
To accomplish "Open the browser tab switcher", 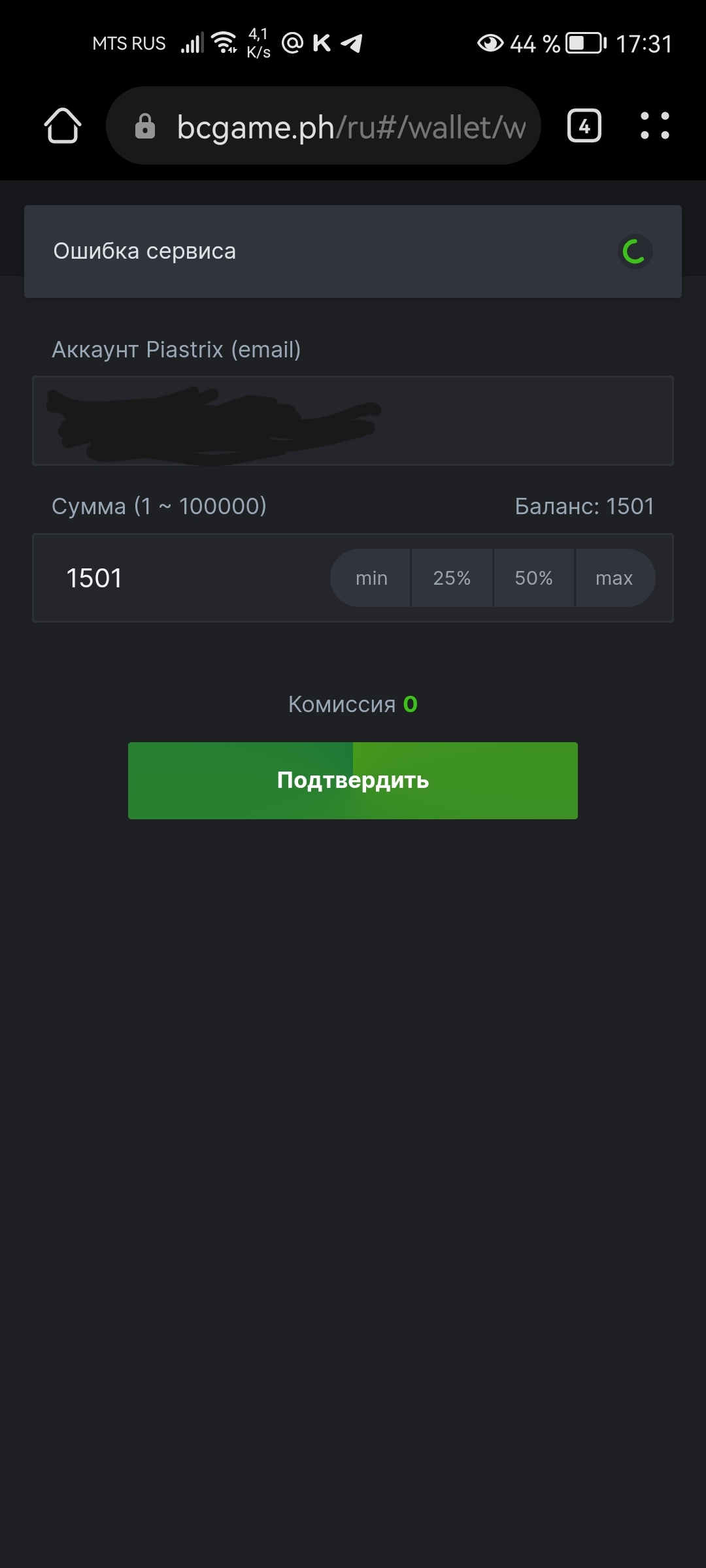I will coord(584,125).
